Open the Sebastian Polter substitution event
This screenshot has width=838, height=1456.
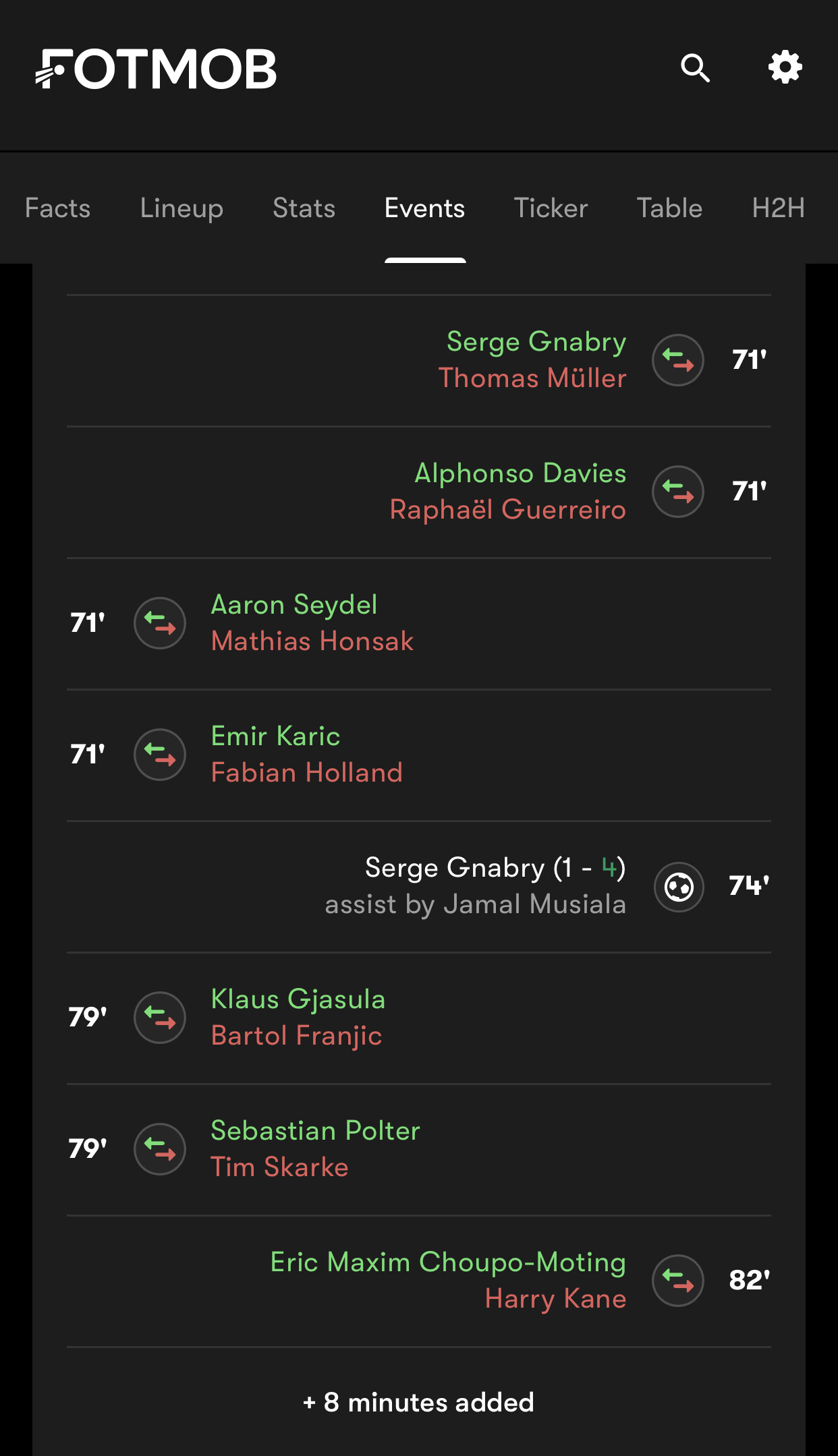315,1148
